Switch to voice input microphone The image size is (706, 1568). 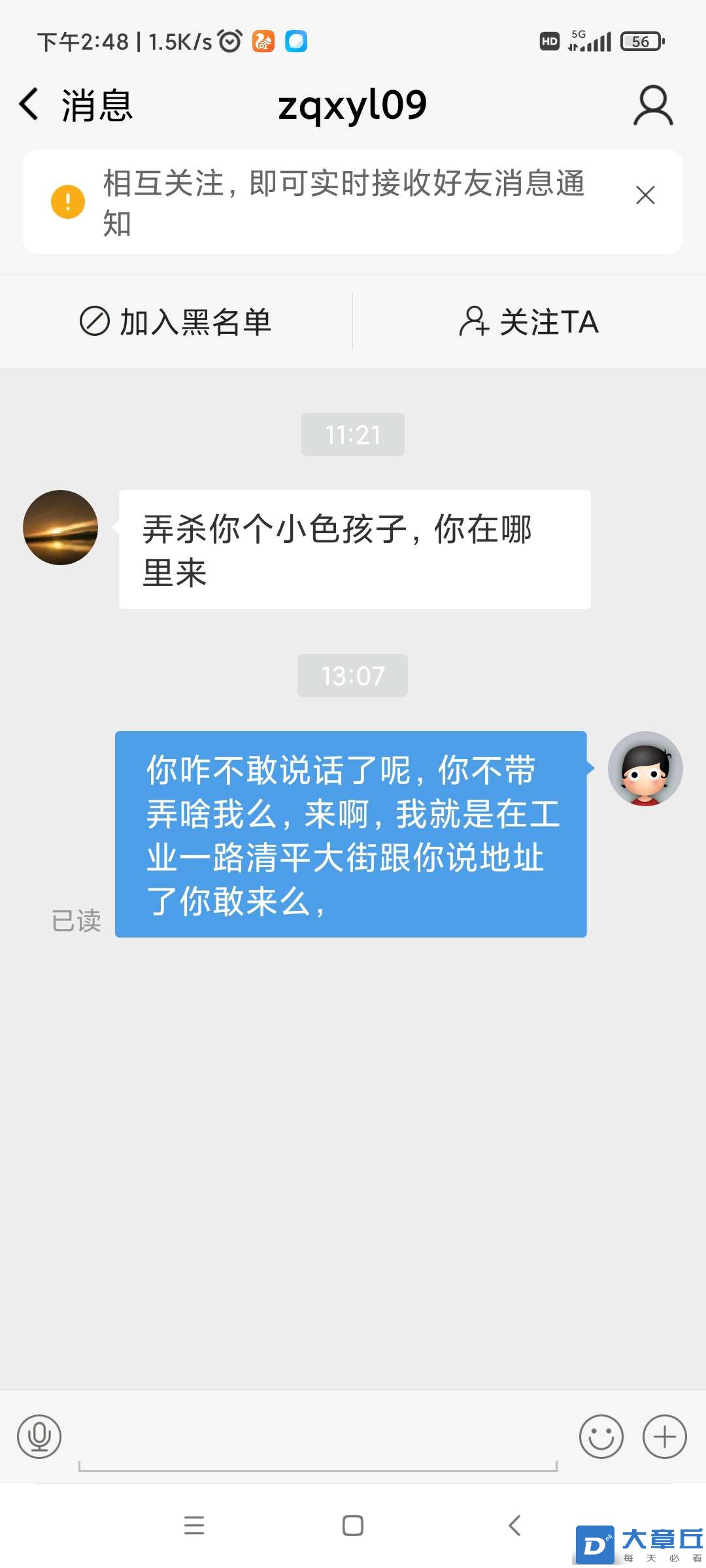point(39,1437)
